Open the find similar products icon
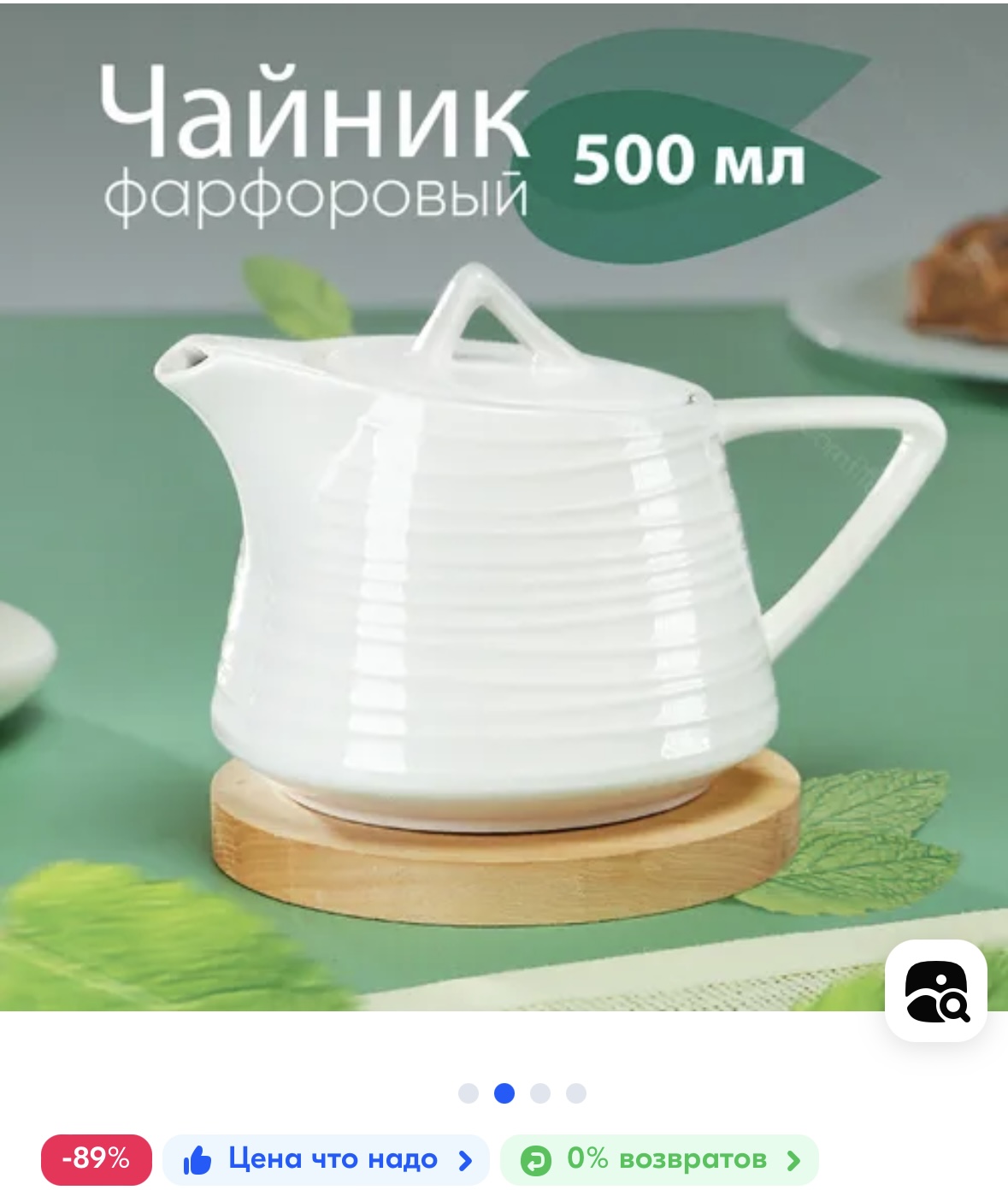 click(x=935, y=990)
